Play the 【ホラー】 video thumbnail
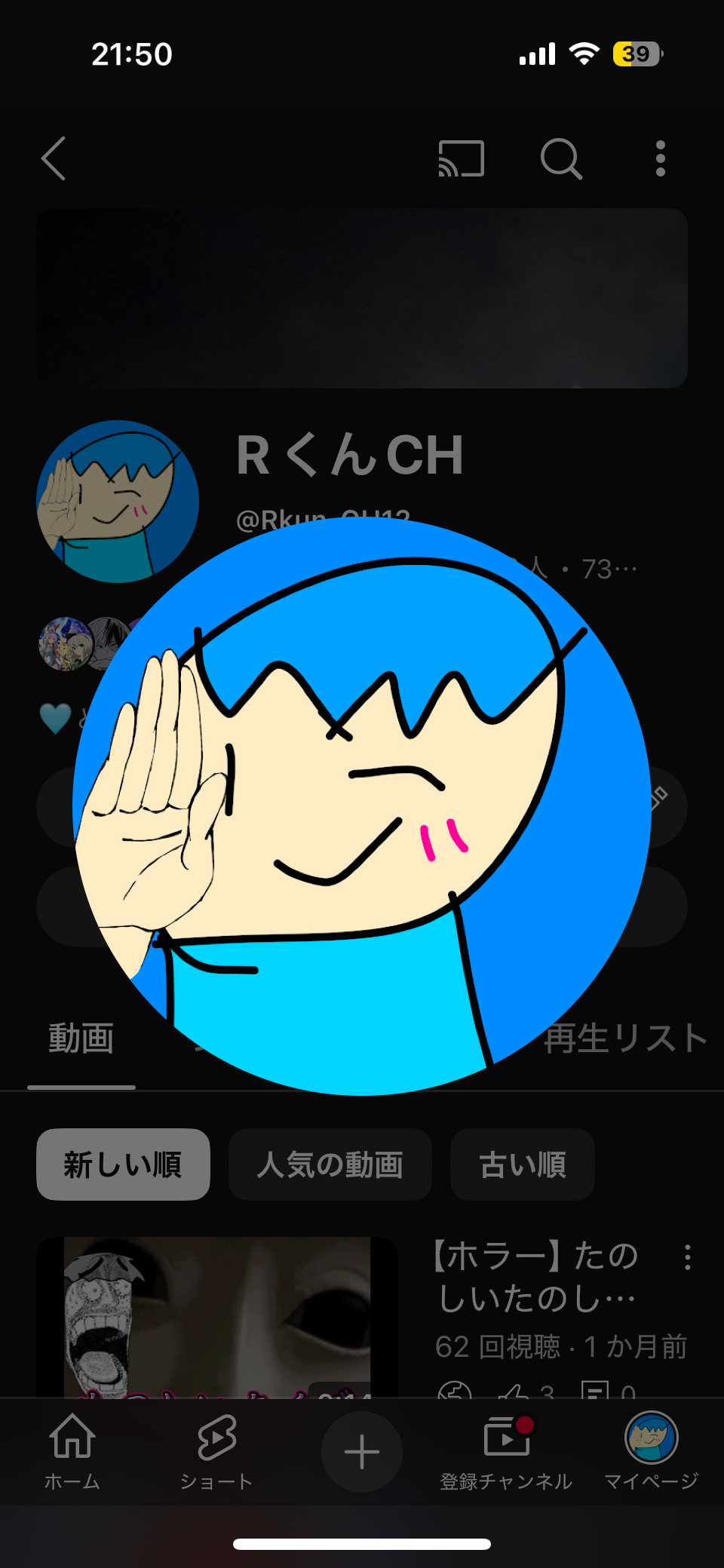 coord(217,1316)
